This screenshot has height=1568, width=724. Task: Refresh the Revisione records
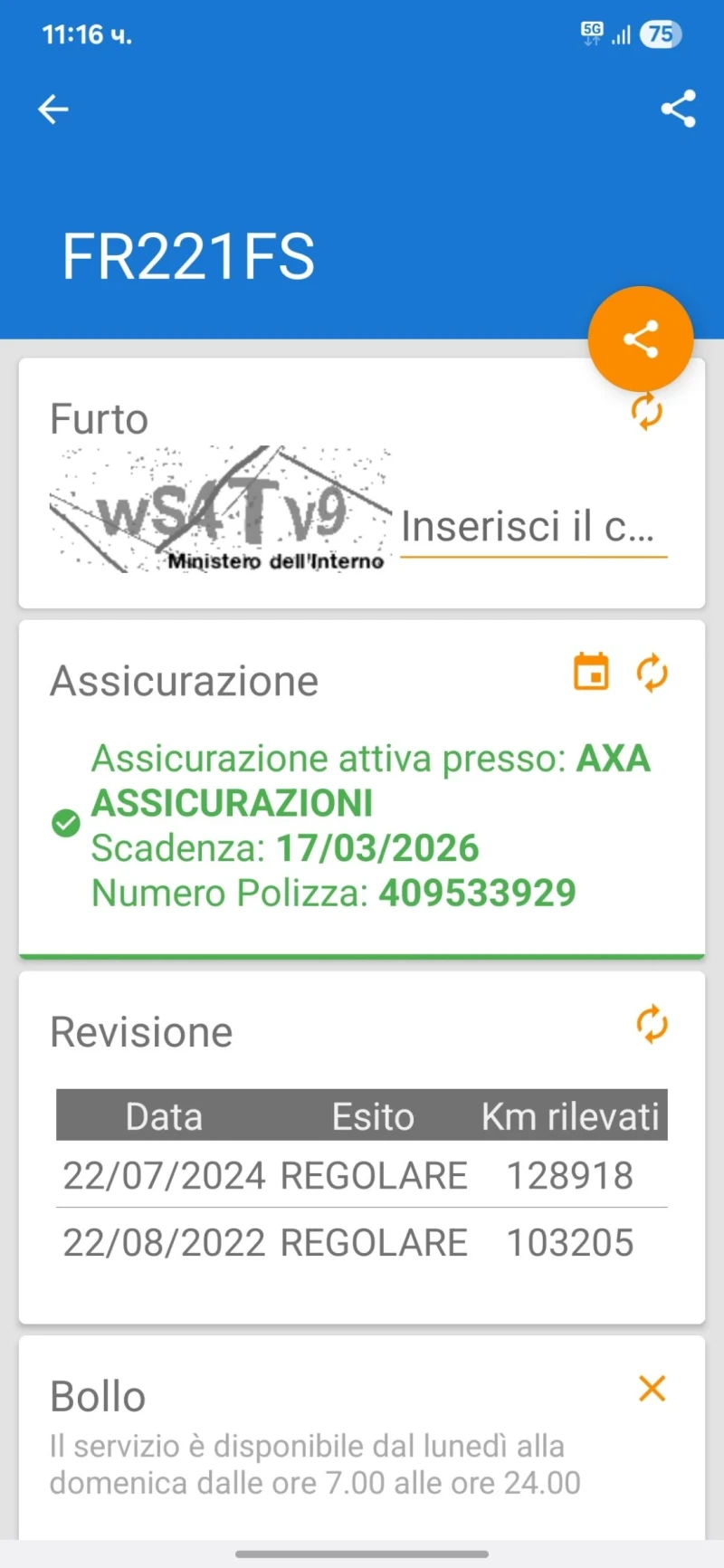(652, 1024)
